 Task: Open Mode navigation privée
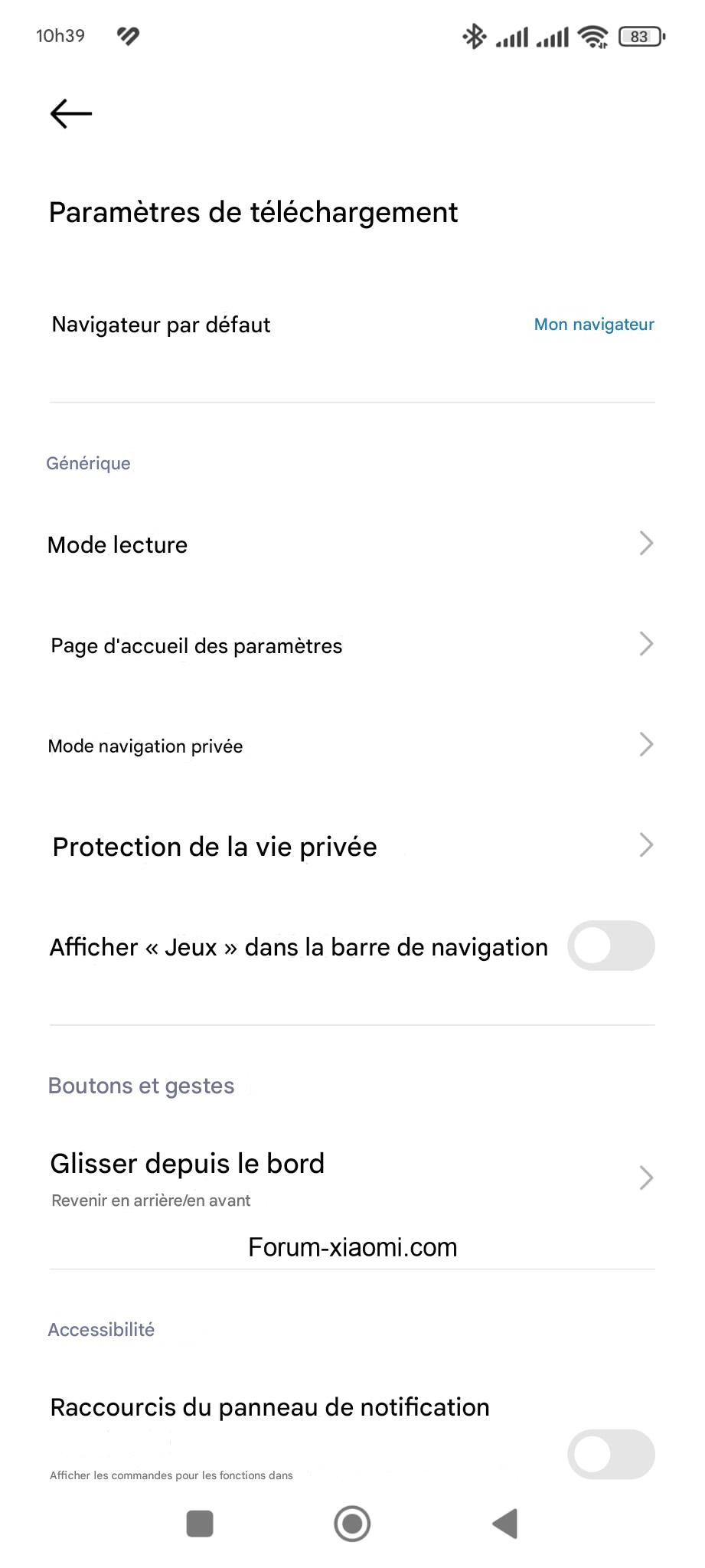[352, 746]
